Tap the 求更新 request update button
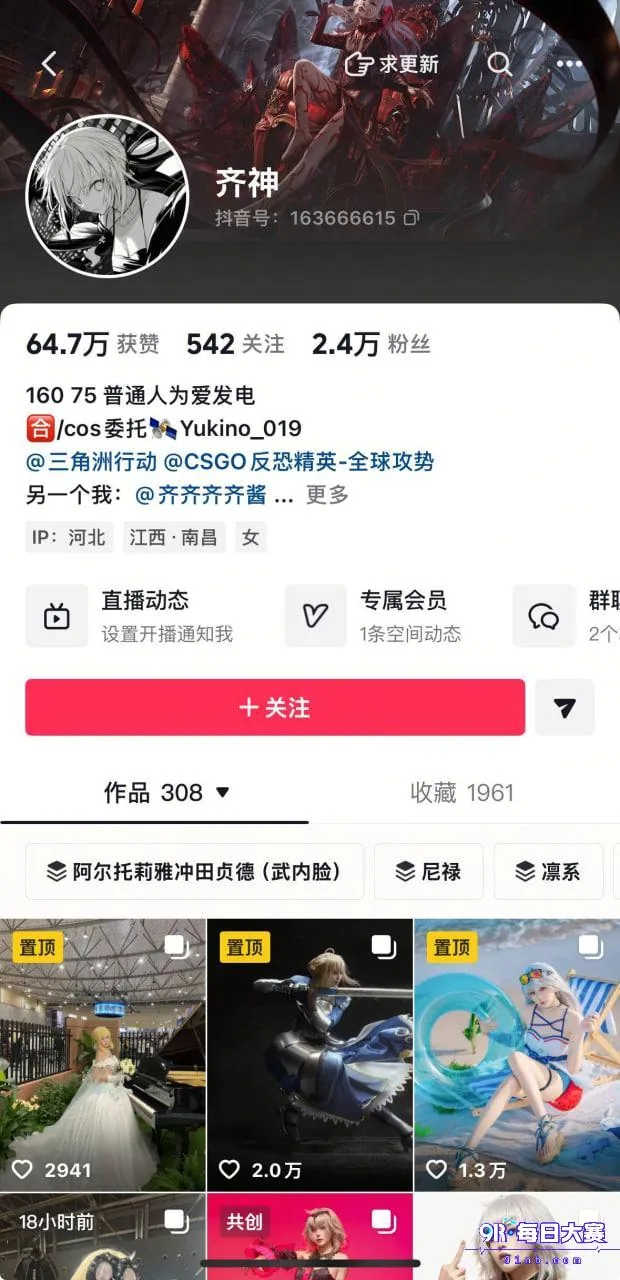 point(392,64)
